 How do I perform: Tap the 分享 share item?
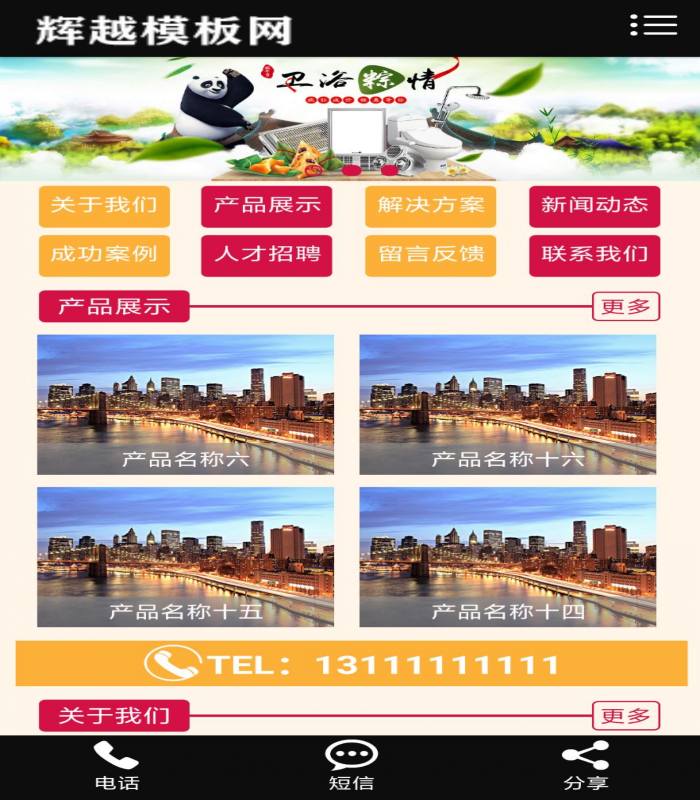585,767
